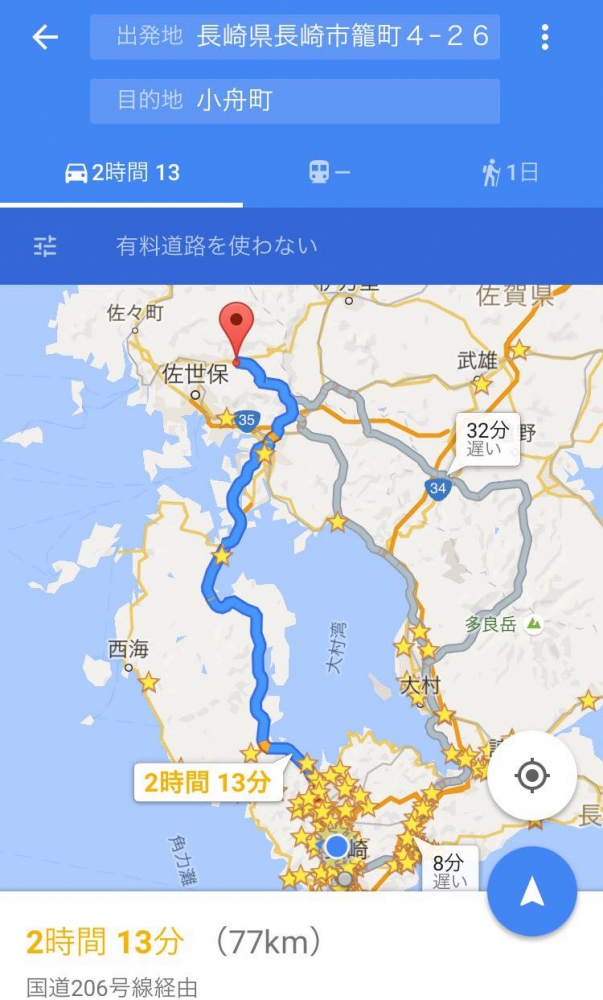Screen dimensions: 603x1000
Task: Select the alternate route 32分 遅い
Action: click(488, 439)
